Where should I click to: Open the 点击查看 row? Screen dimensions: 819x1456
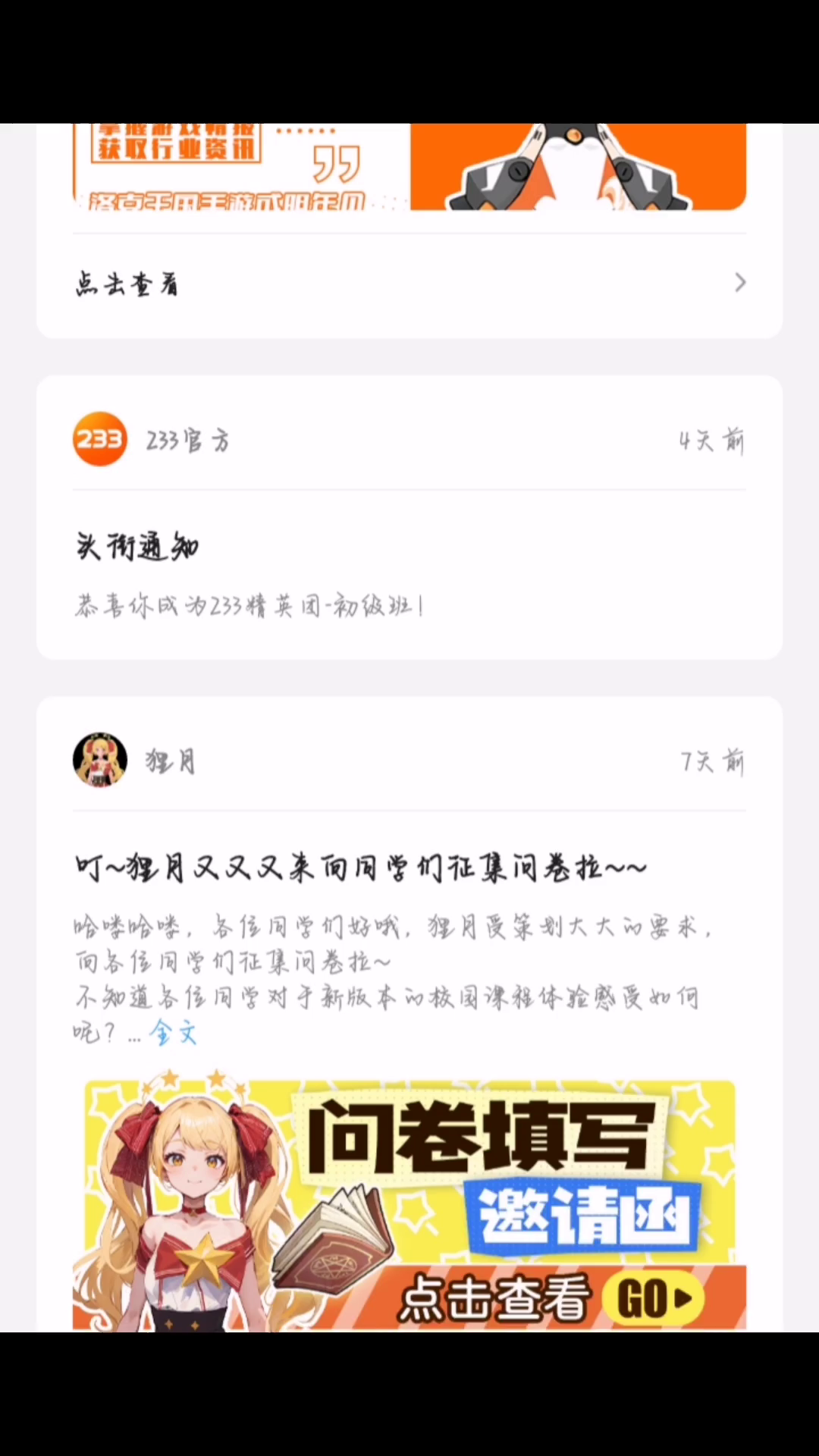tap(409, 284)
